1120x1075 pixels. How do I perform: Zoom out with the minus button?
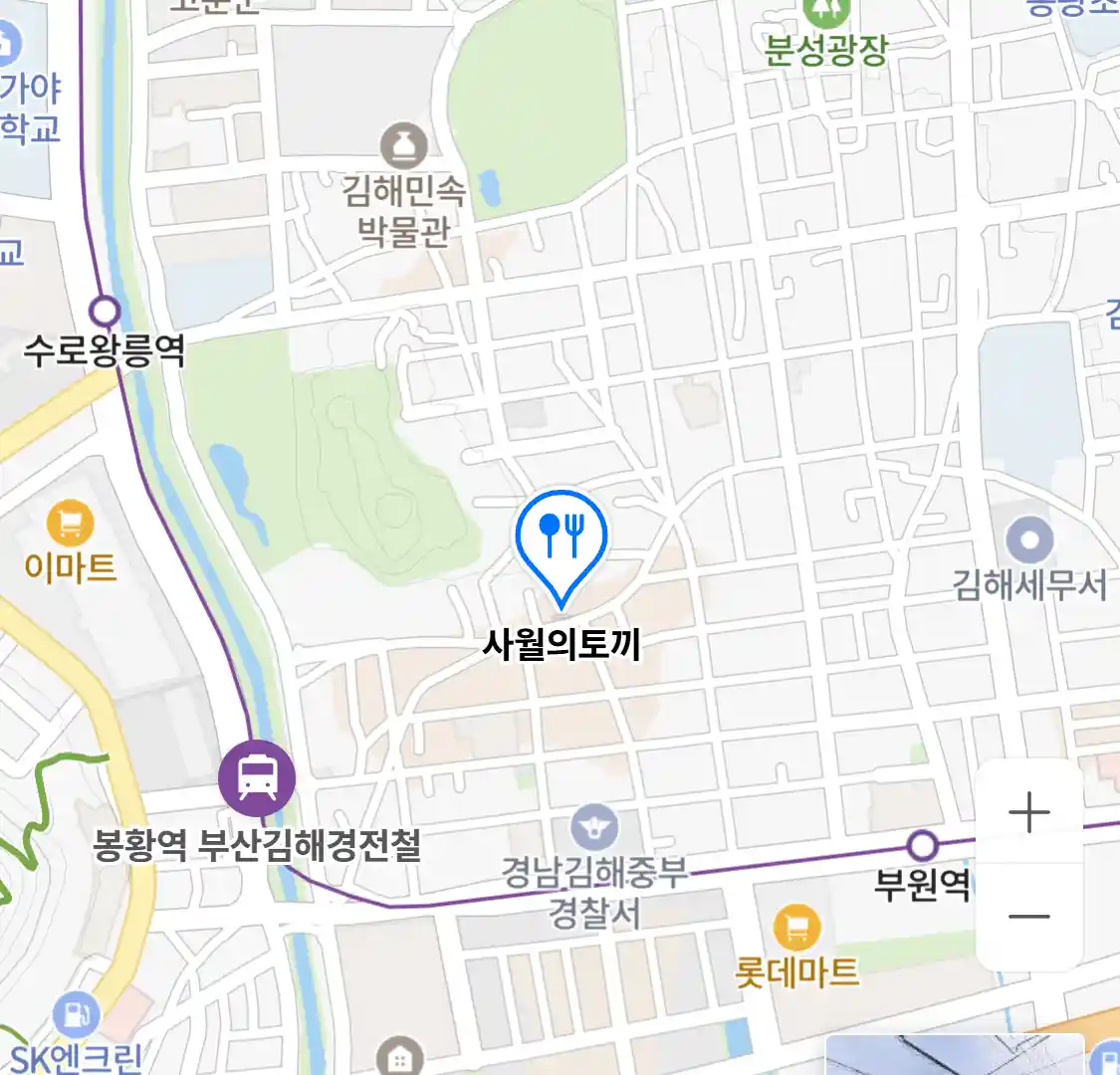1028,917
